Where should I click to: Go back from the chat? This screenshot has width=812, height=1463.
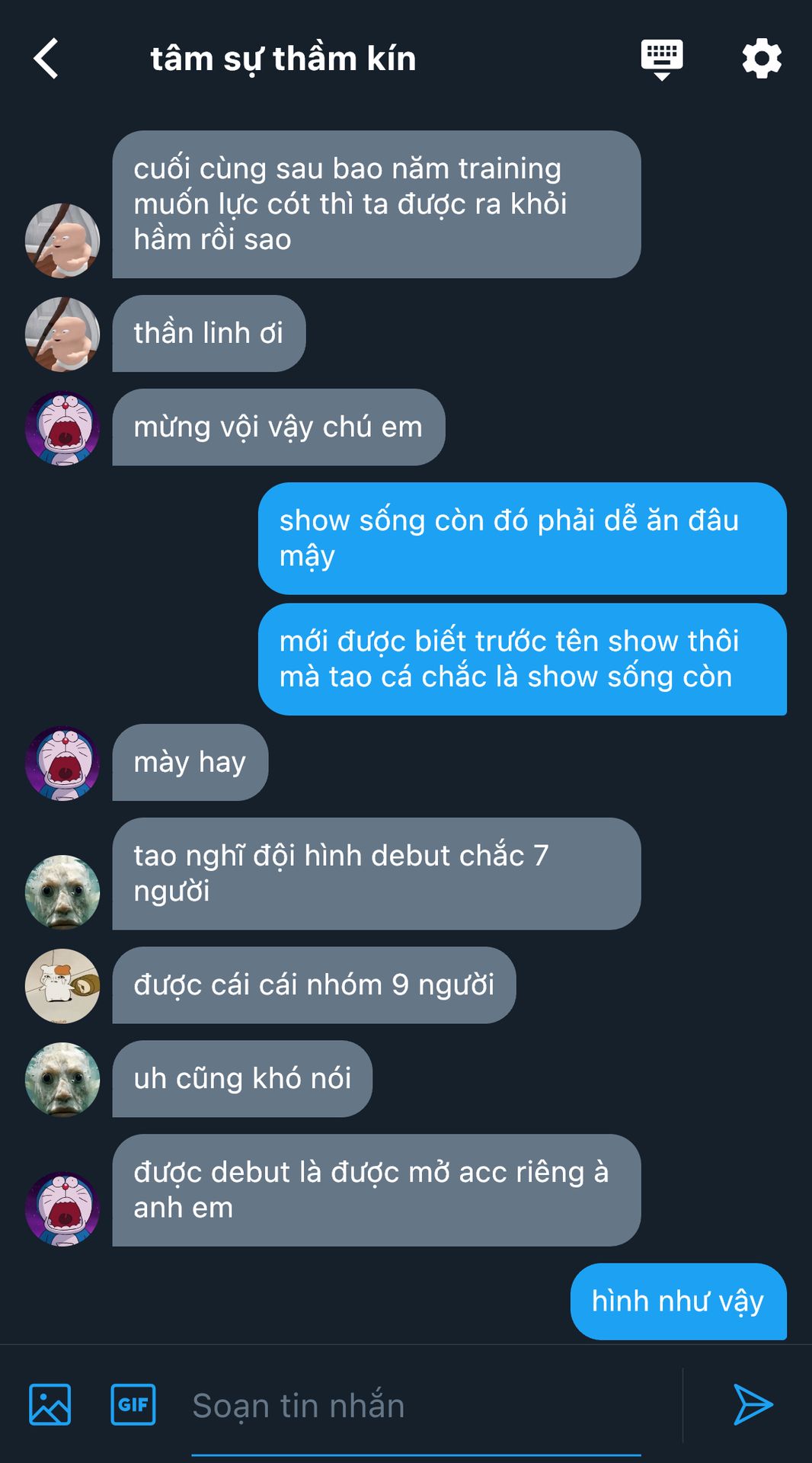(x=46, y=59)
